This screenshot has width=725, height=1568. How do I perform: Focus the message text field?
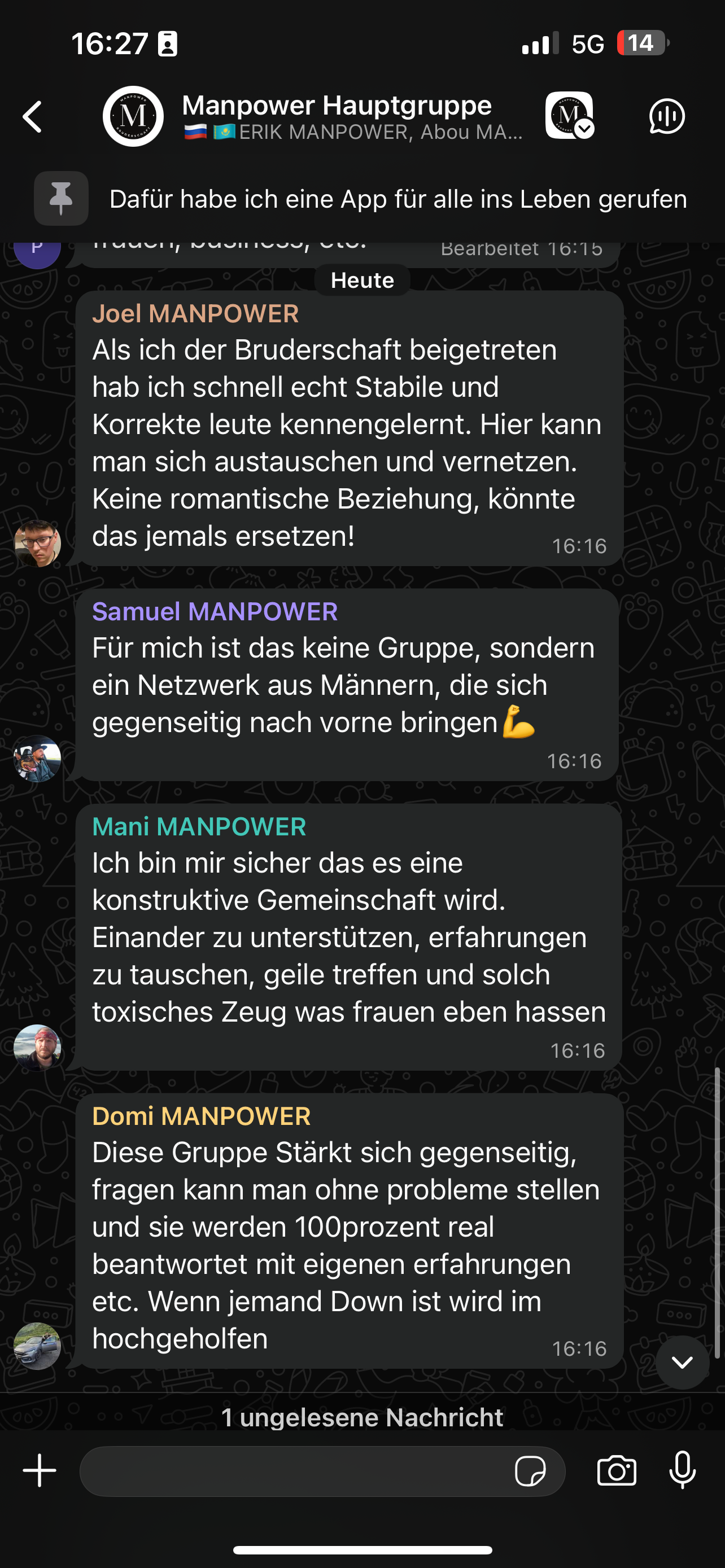coord(292,1471)
